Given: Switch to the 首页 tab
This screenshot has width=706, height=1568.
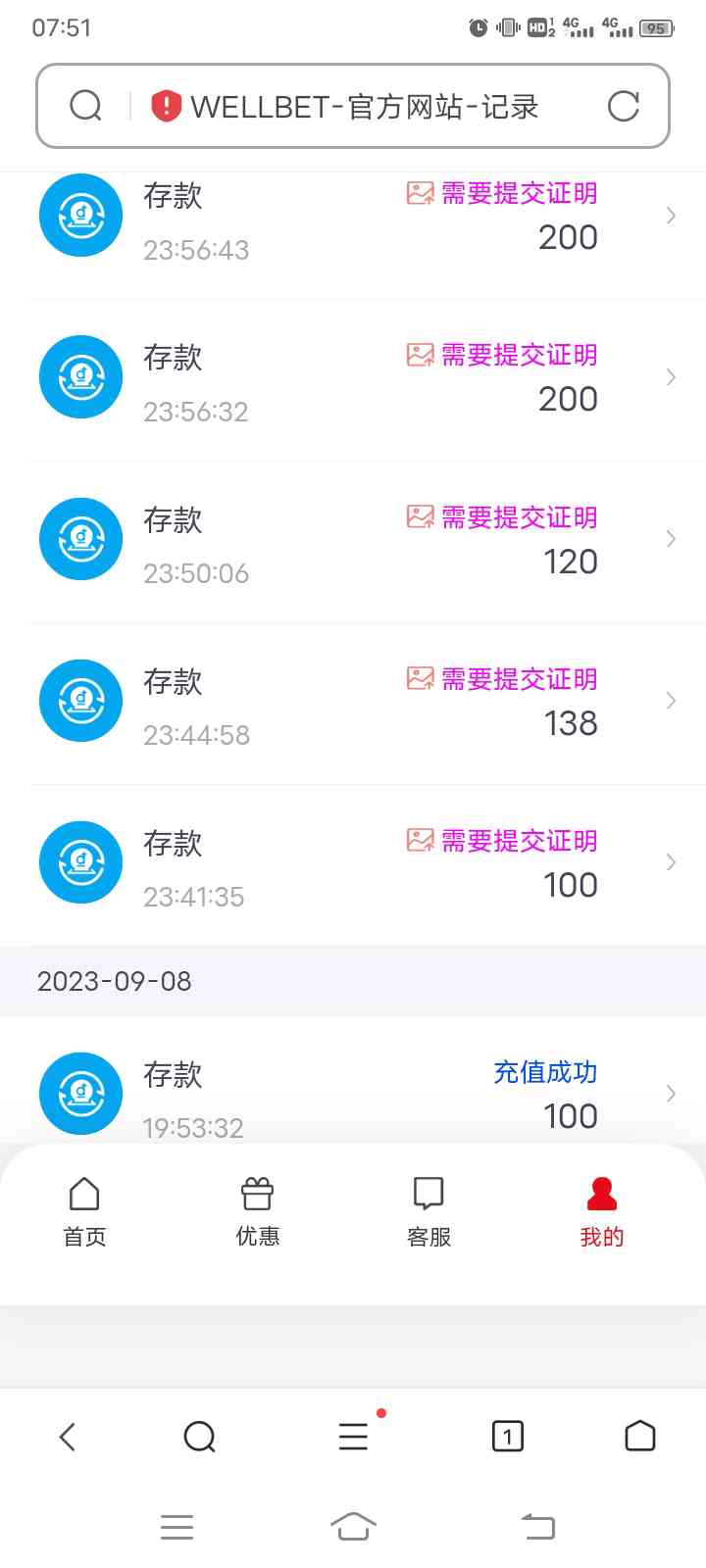Looking at the screenshot, I should [84, 1212].
